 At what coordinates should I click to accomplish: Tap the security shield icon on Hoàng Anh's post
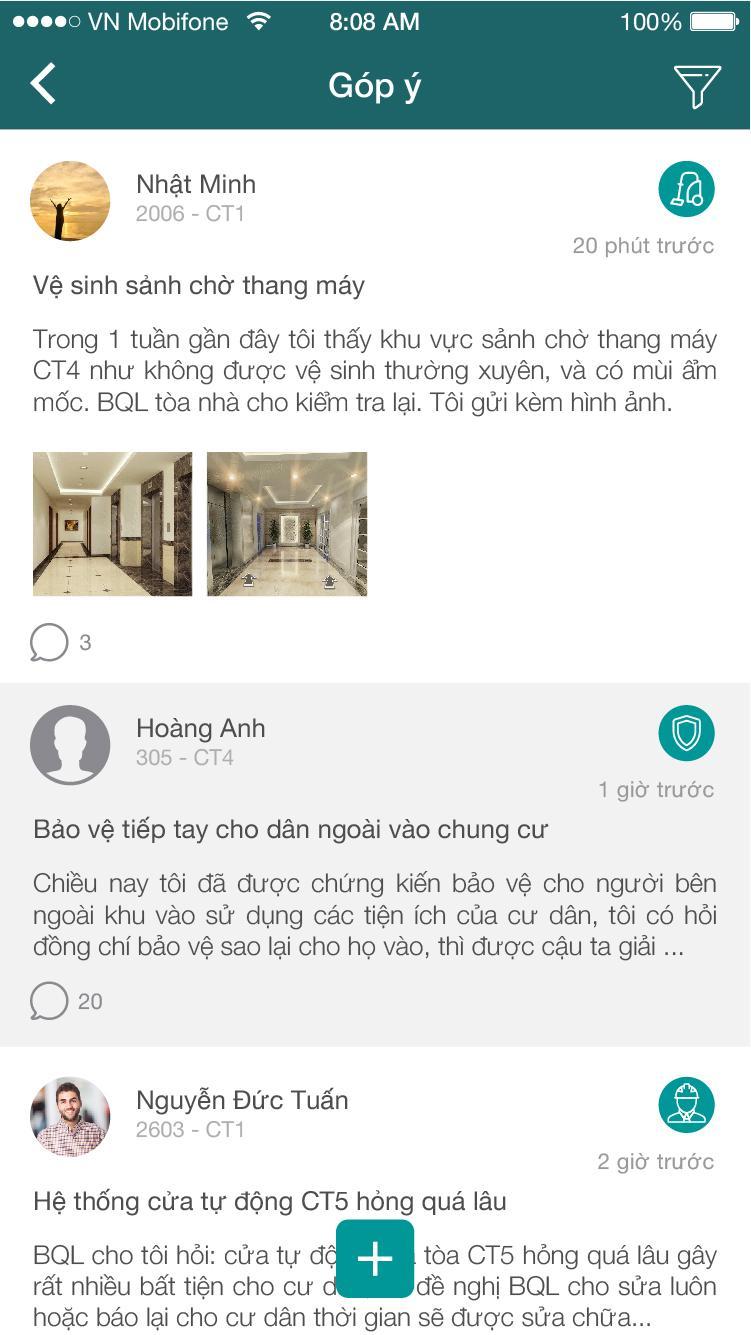click(686, 733)
